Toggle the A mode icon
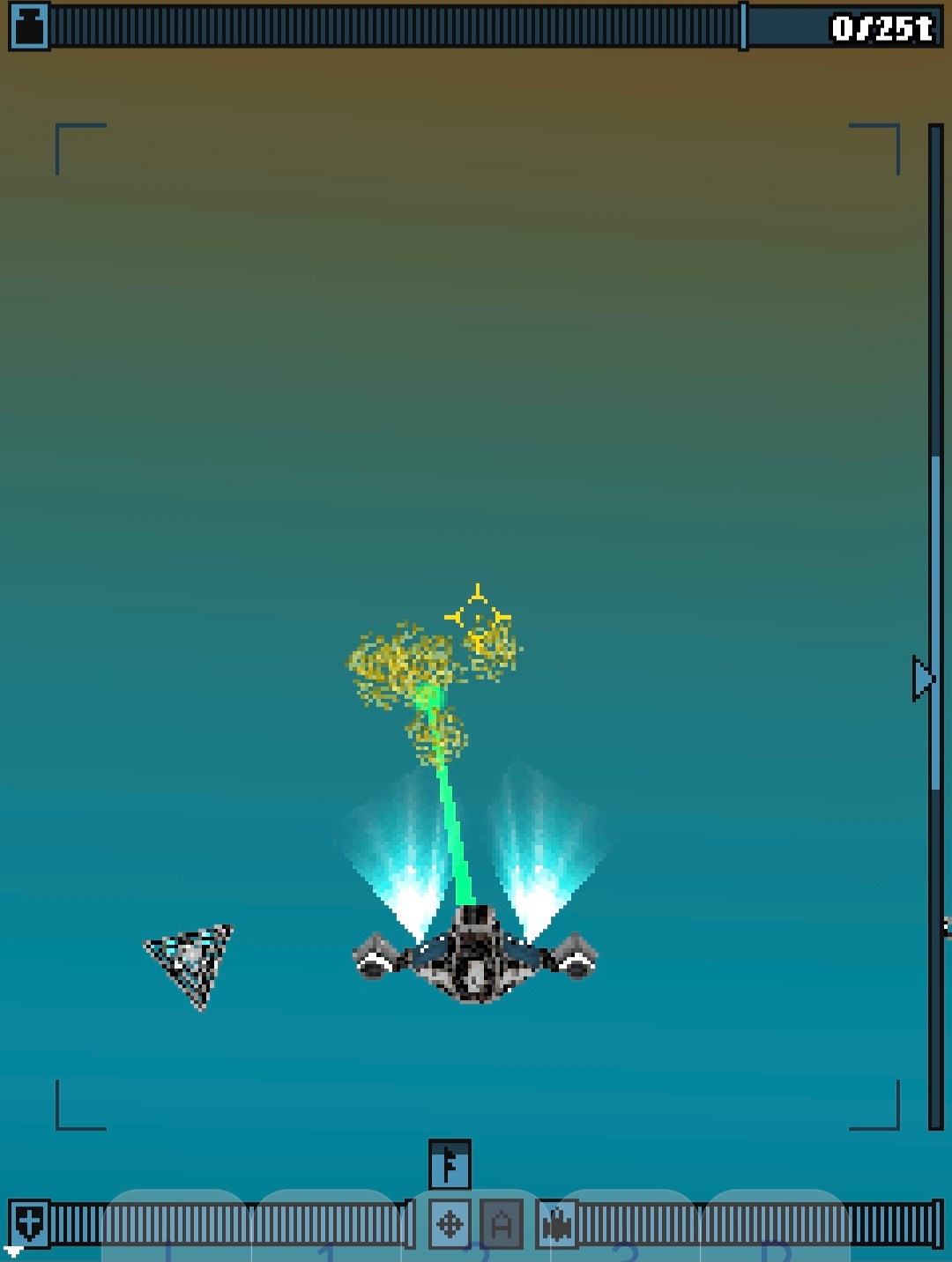 point(502,1224)
